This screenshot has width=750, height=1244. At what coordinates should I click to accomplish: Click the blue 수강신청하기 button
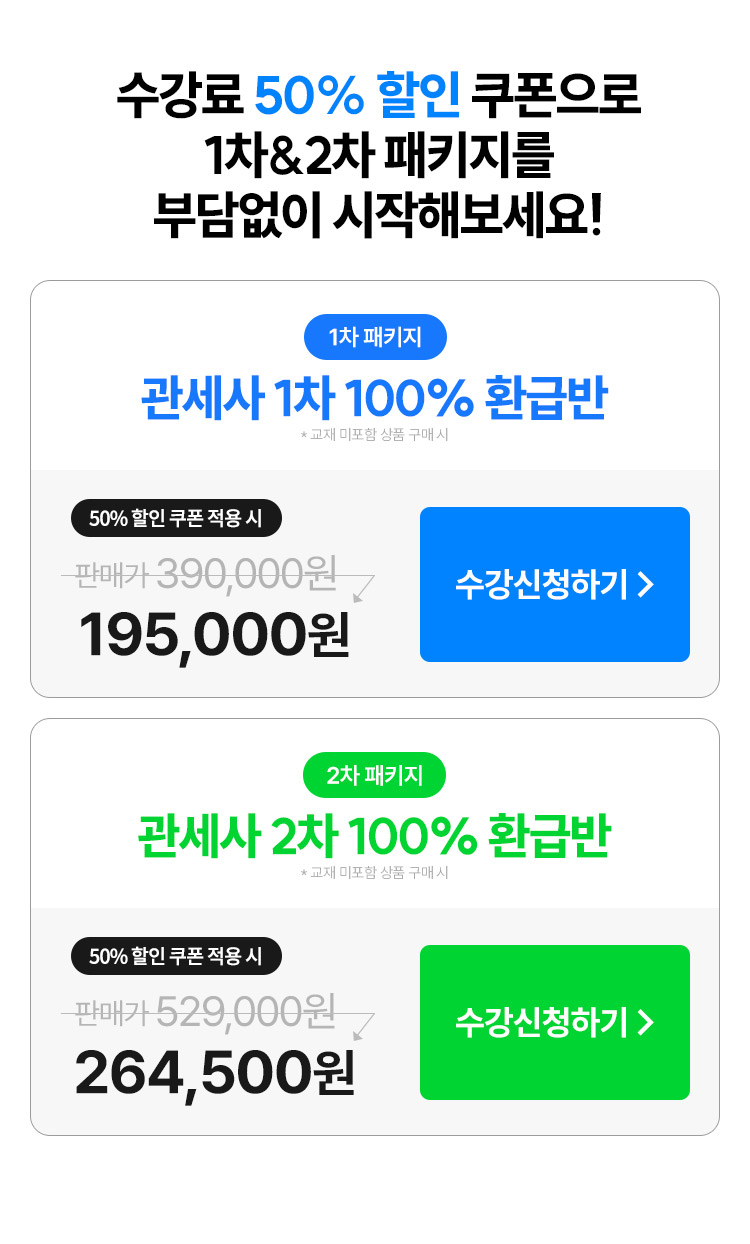tap(554, 585)
